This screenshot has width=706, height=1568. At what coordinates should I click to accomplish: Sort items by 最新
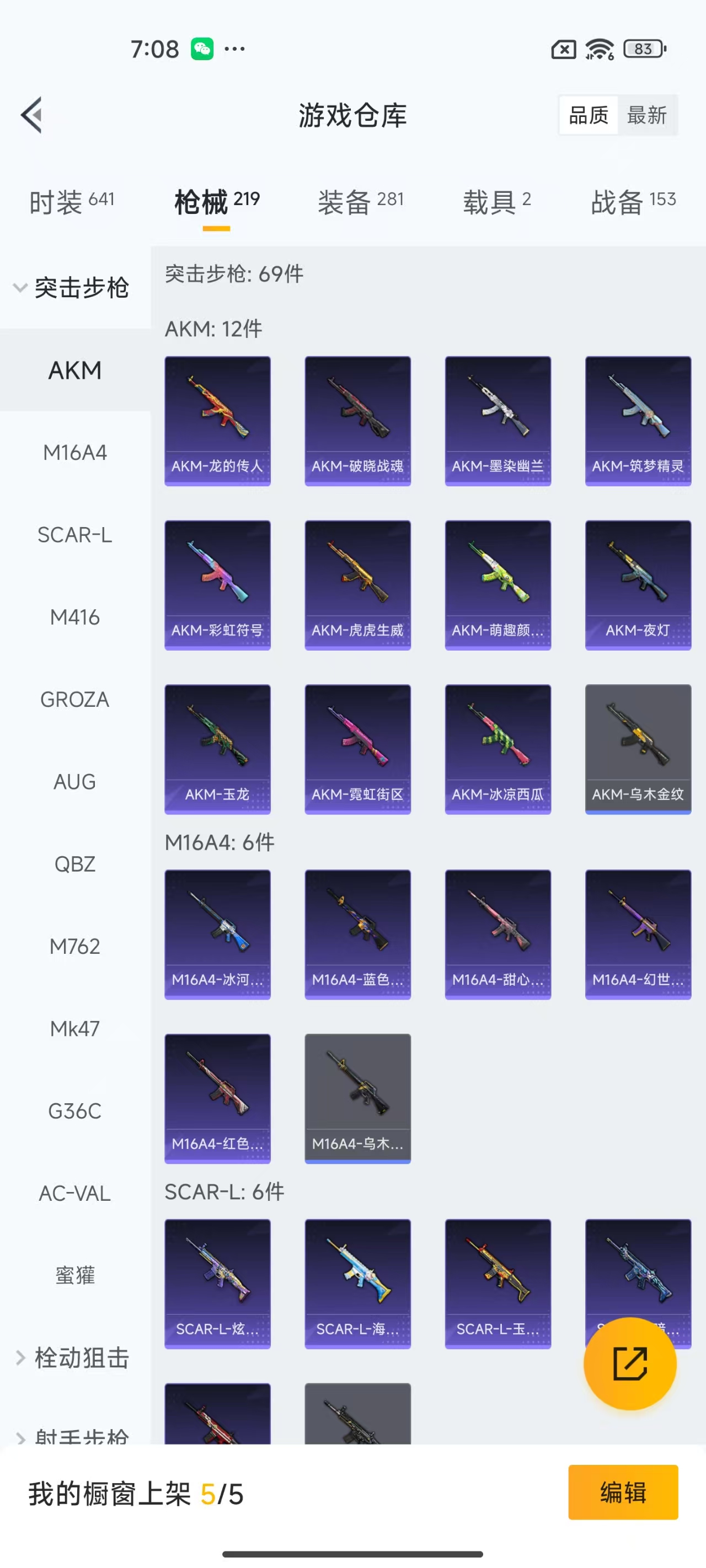click(646, 115)
